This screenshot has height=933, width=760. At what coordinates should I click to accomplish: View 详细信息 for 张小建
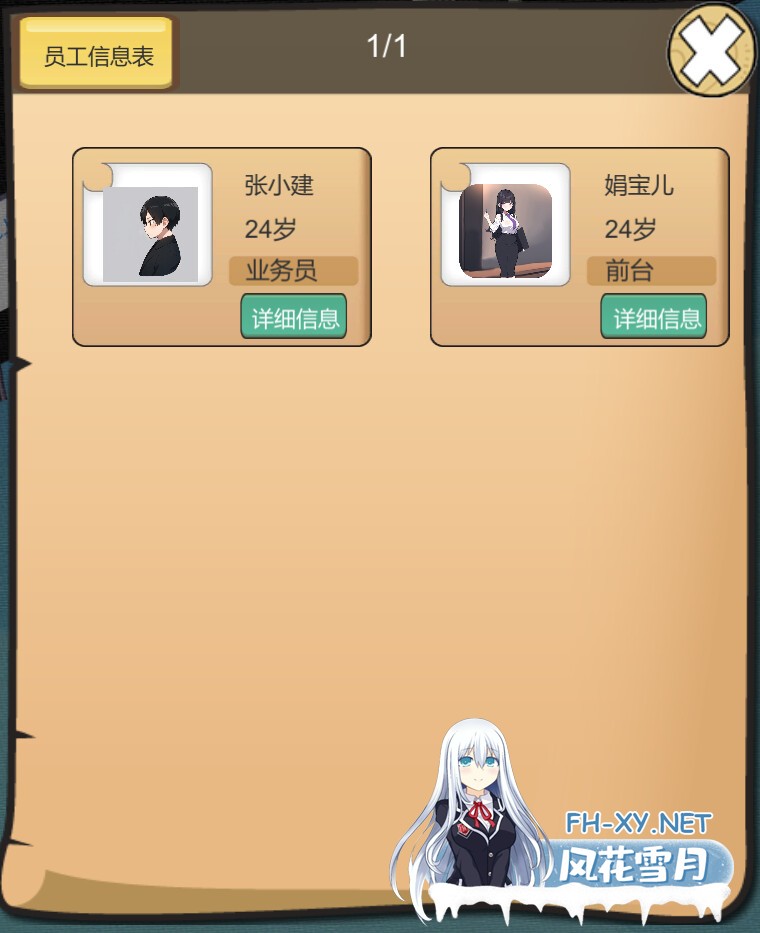[294, 318]
